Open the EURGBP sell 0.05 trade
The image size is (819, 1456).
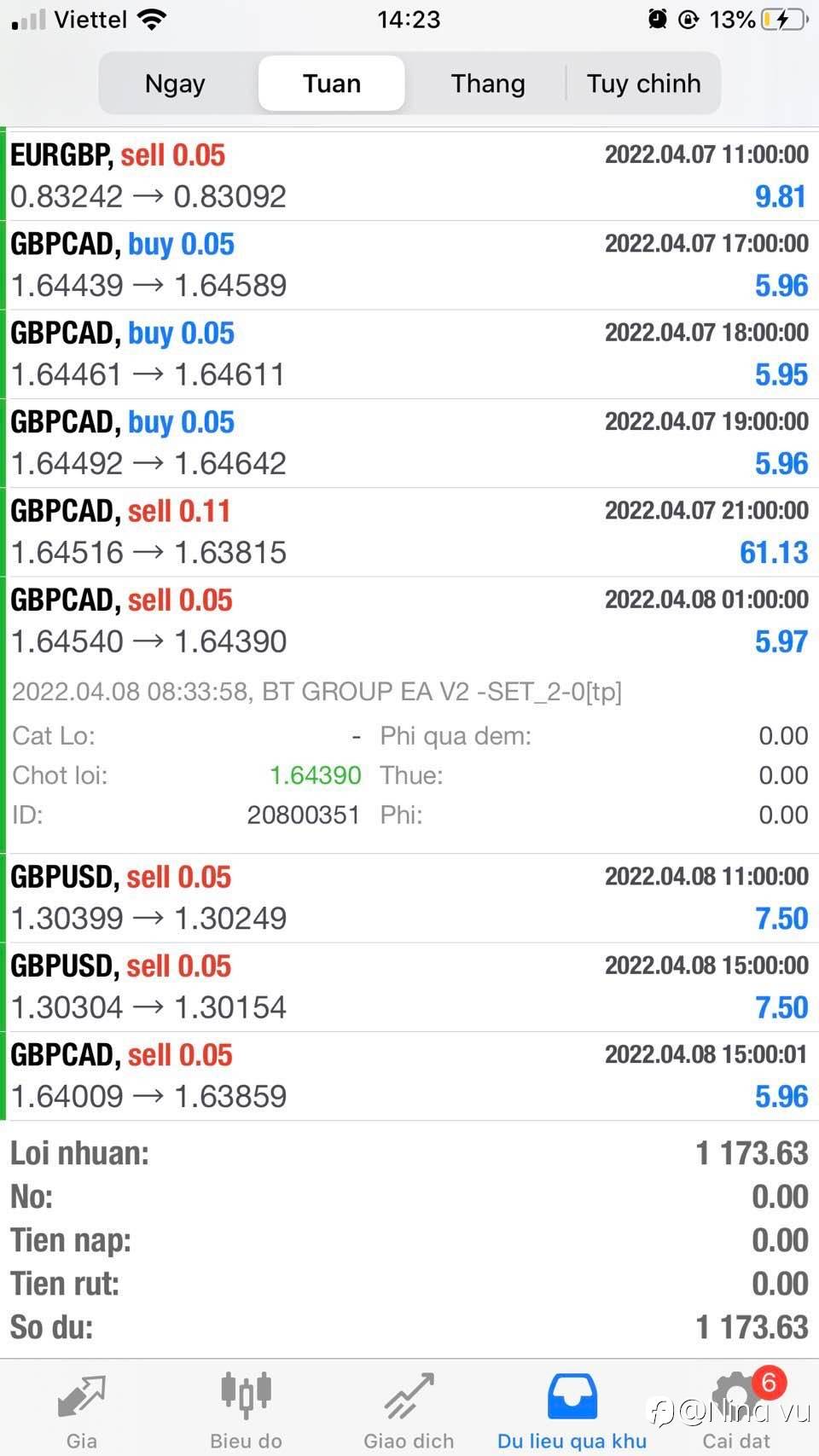409,176
